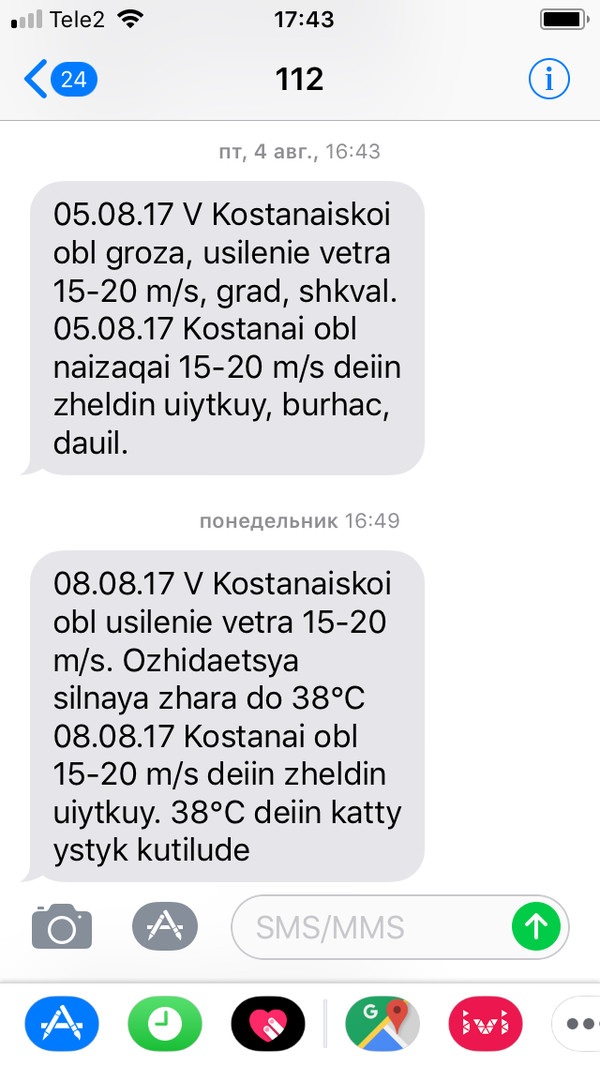Image resolution: width=600 pixels, height=1065 pixels.
Task: Open the green clock app in drawer
Action: 165,1022
